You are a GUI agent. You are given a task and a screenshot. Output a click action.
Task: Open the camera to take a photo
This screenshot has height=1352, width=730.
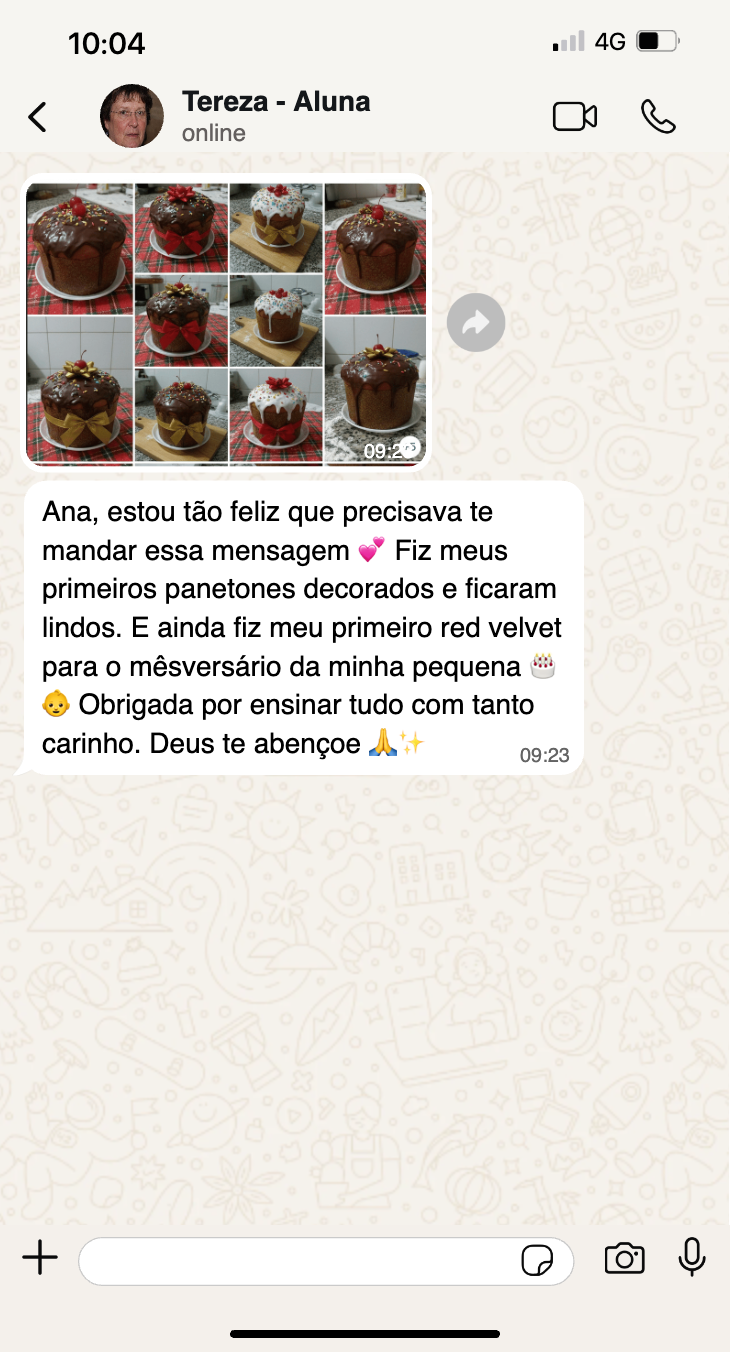[x=624, y=1260]
